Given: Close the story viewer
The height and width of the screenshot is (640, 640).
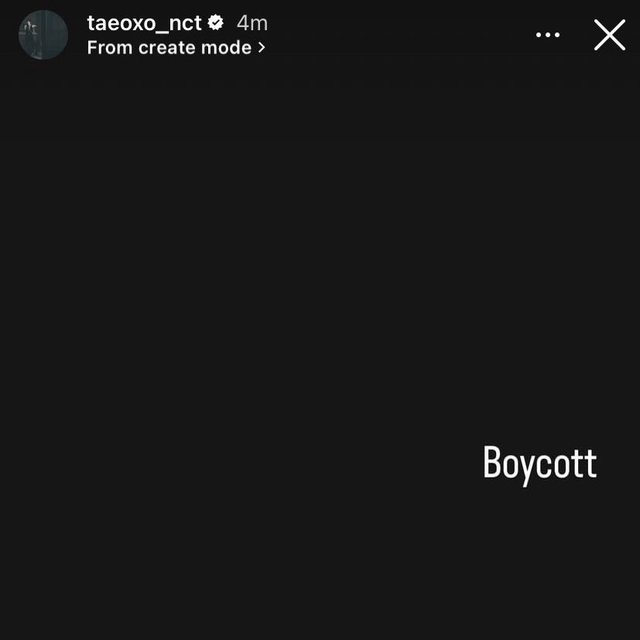Looking at the screenshot, I should tap(609, 35).
